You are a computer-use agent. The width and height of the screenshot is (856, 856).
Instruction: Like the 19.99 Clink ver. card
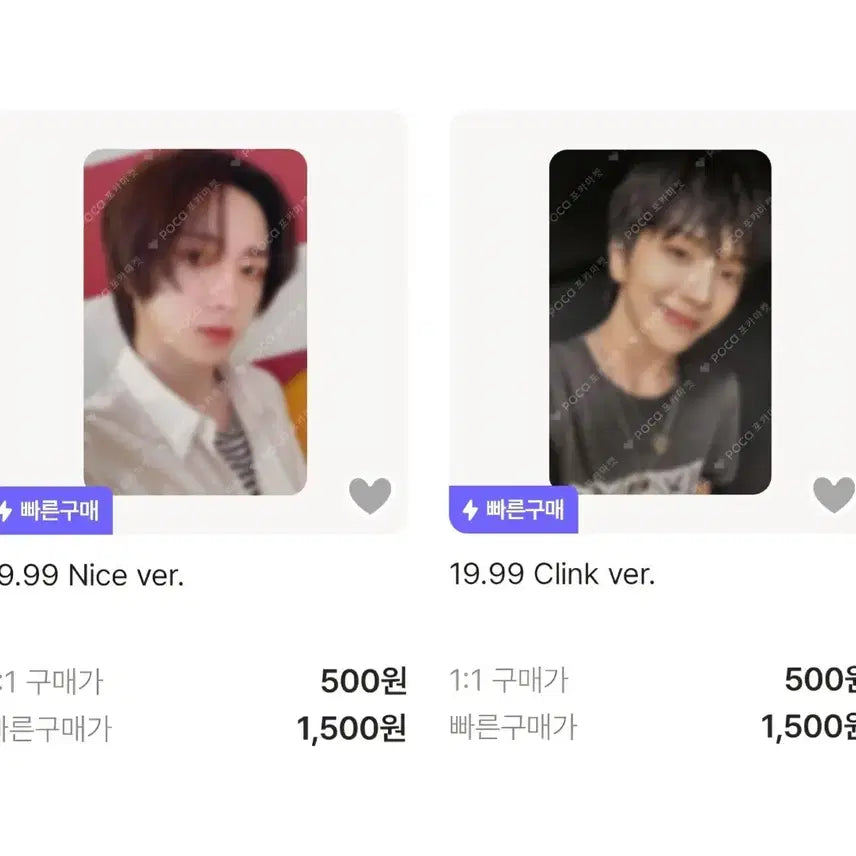[833, 494]
